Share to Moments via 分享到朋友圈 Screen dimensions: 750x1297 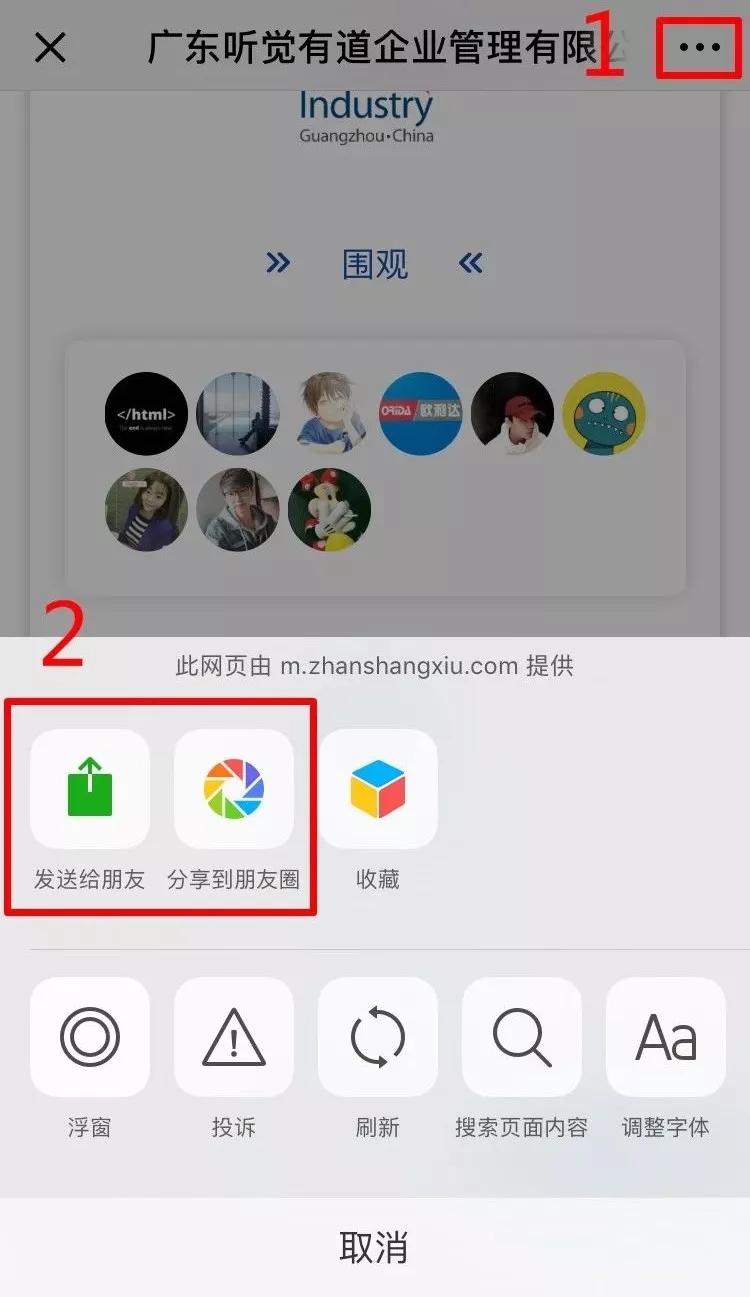[x=234, y=789]
